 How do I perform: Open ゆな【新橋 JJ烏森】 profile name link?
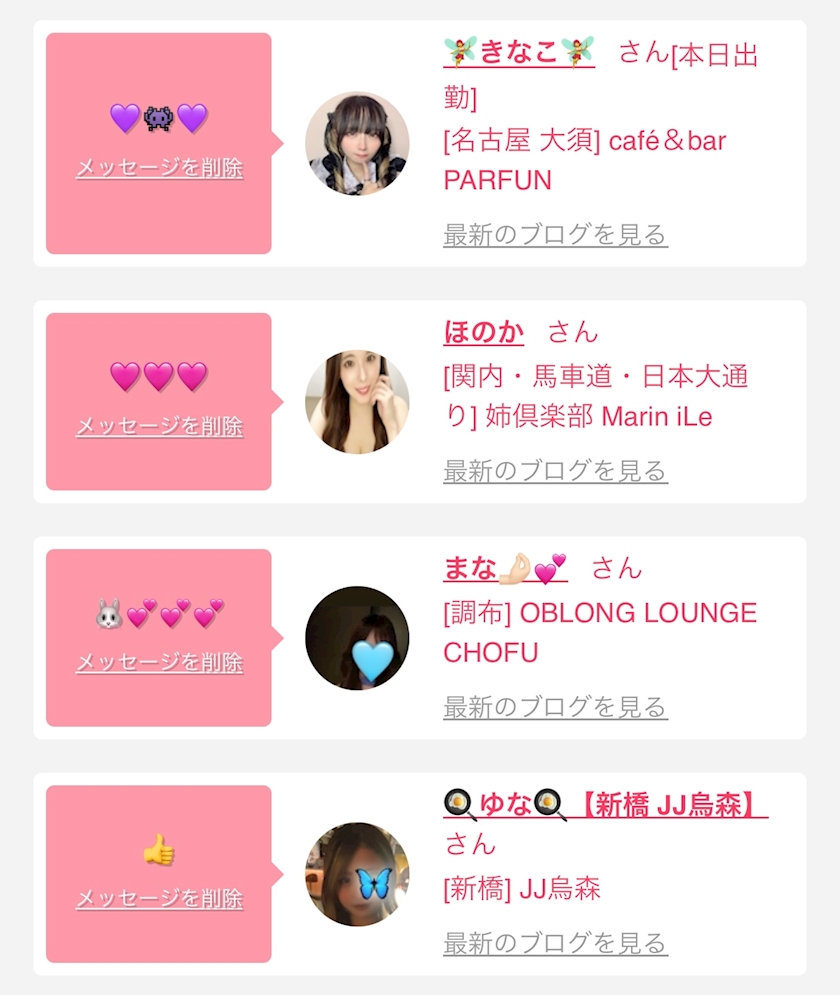[605, 804]
